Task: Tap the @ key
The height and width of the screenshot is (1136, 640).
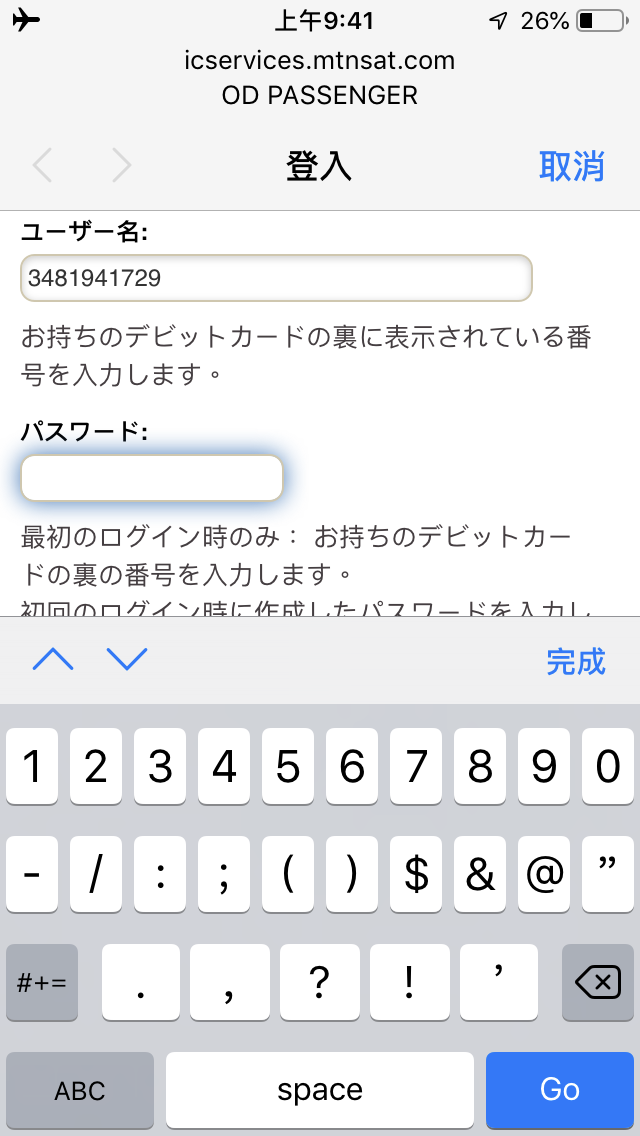Action: 544,874
